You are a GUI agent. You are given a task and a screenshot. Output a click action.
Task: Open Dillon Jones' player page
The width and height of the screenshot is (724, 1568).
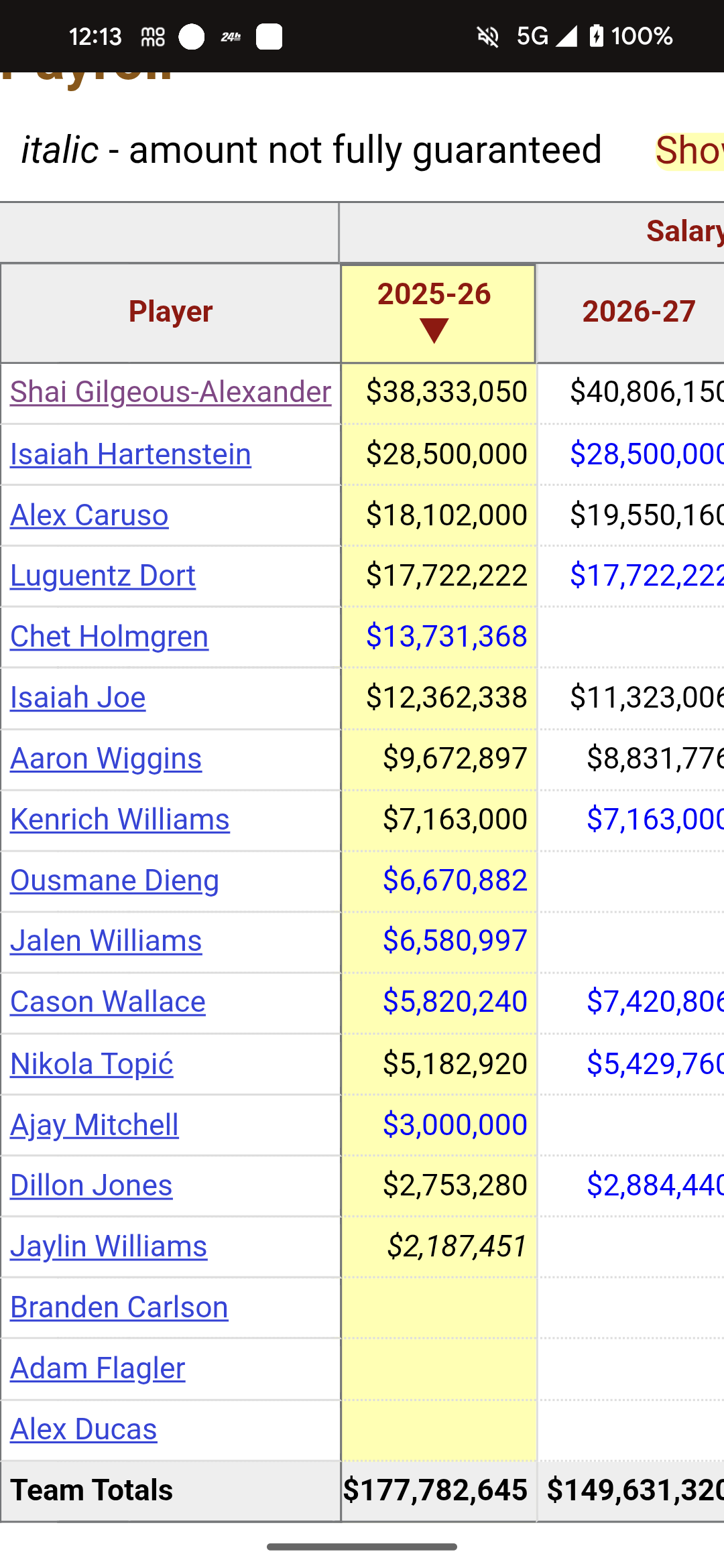[91, 1185]
